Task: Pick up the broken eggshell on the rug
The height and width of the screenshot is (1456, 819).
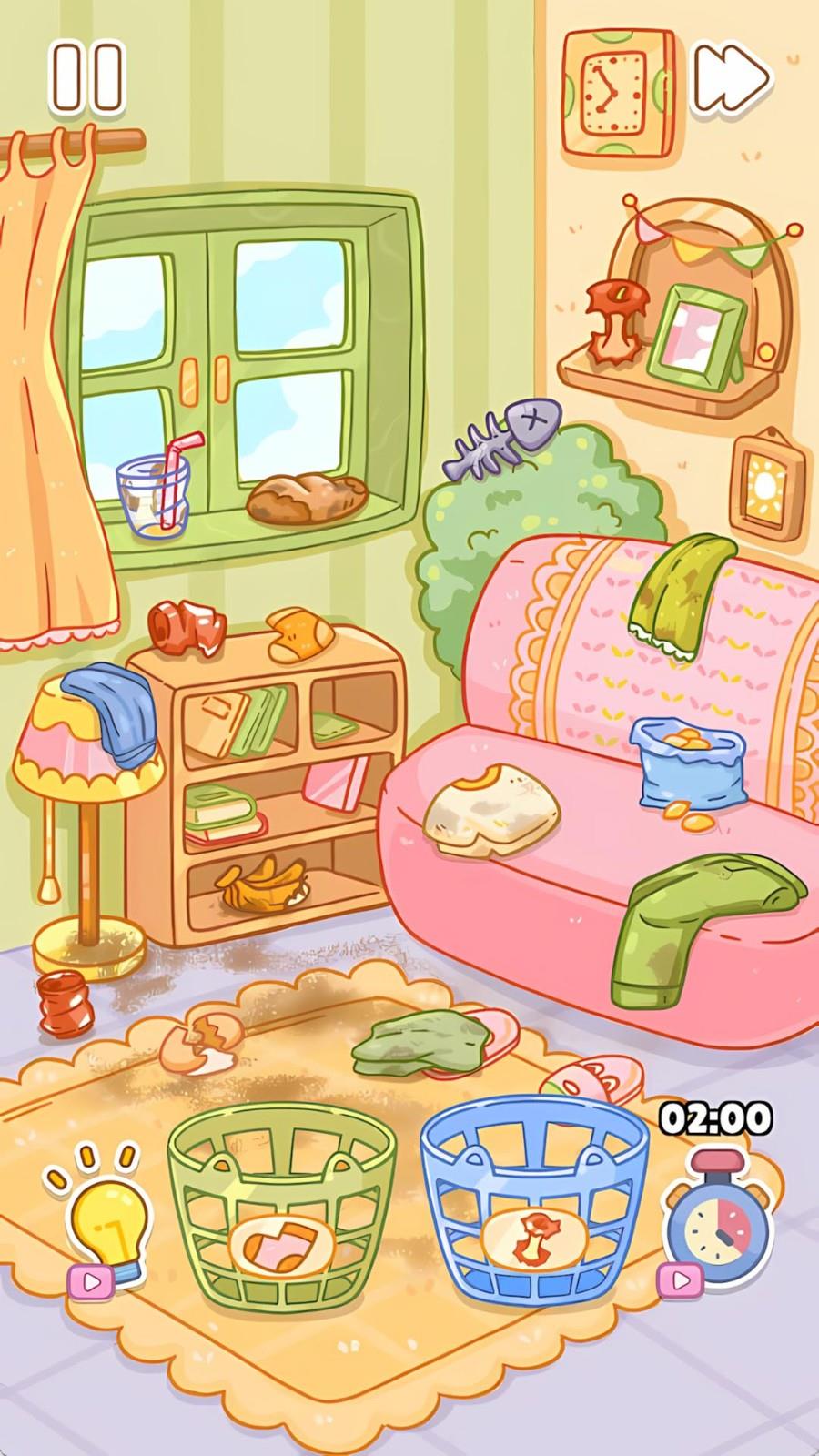Action: click(x=202, y=1040)
